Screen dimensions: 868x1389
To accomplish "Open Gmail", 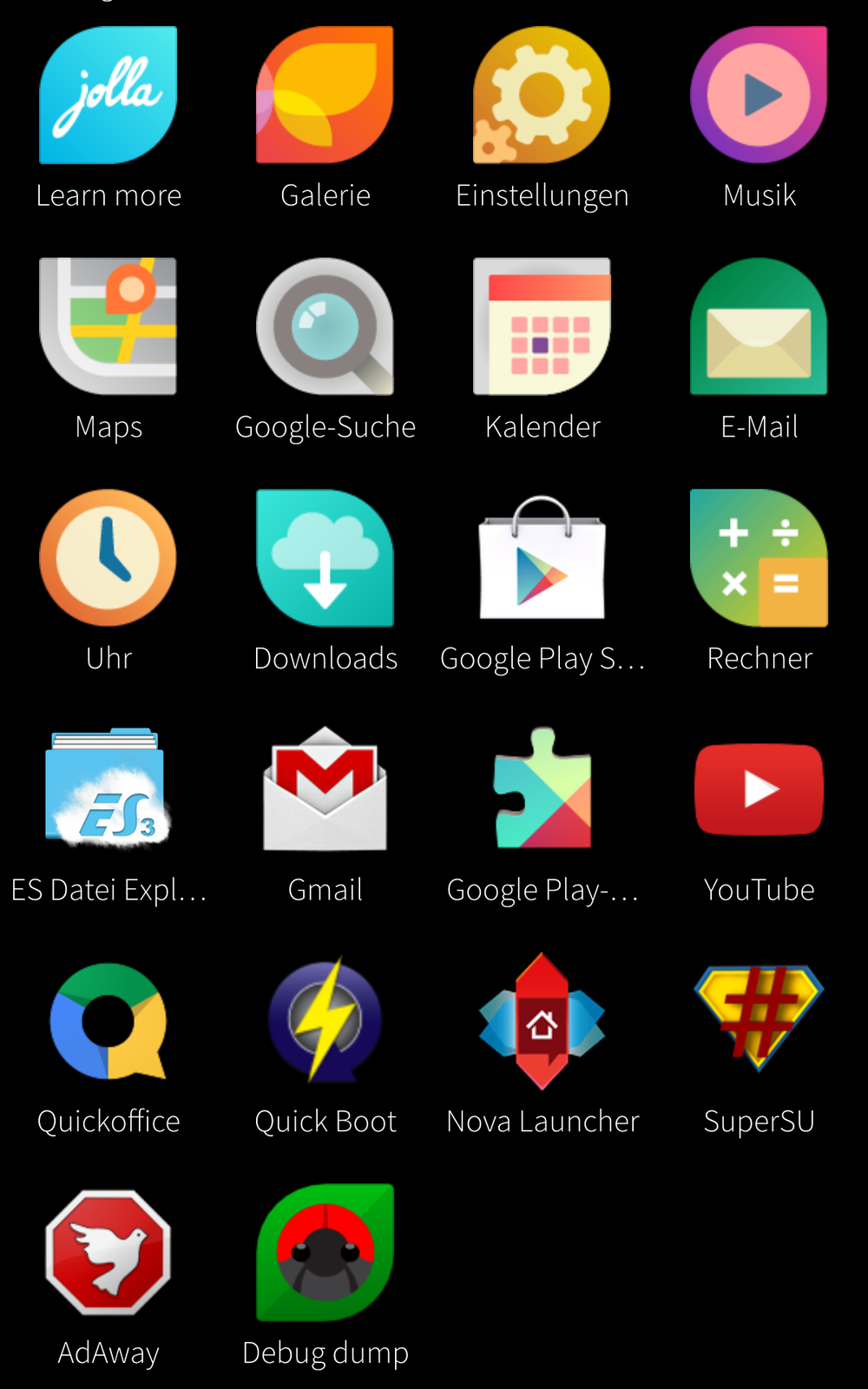I will (x=325, y=790).
